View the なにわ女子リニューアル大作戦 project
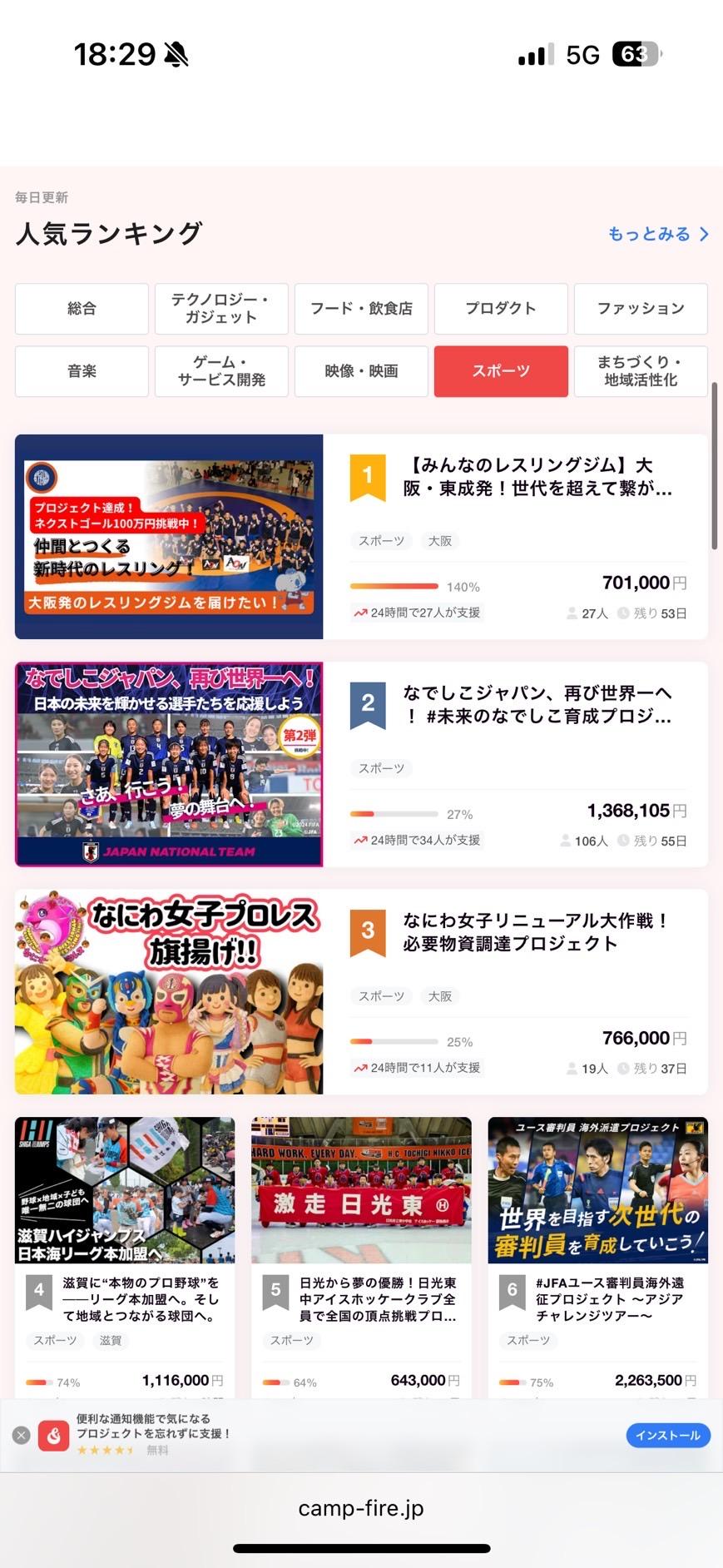The image size is (723, 1568). [361, 991]
